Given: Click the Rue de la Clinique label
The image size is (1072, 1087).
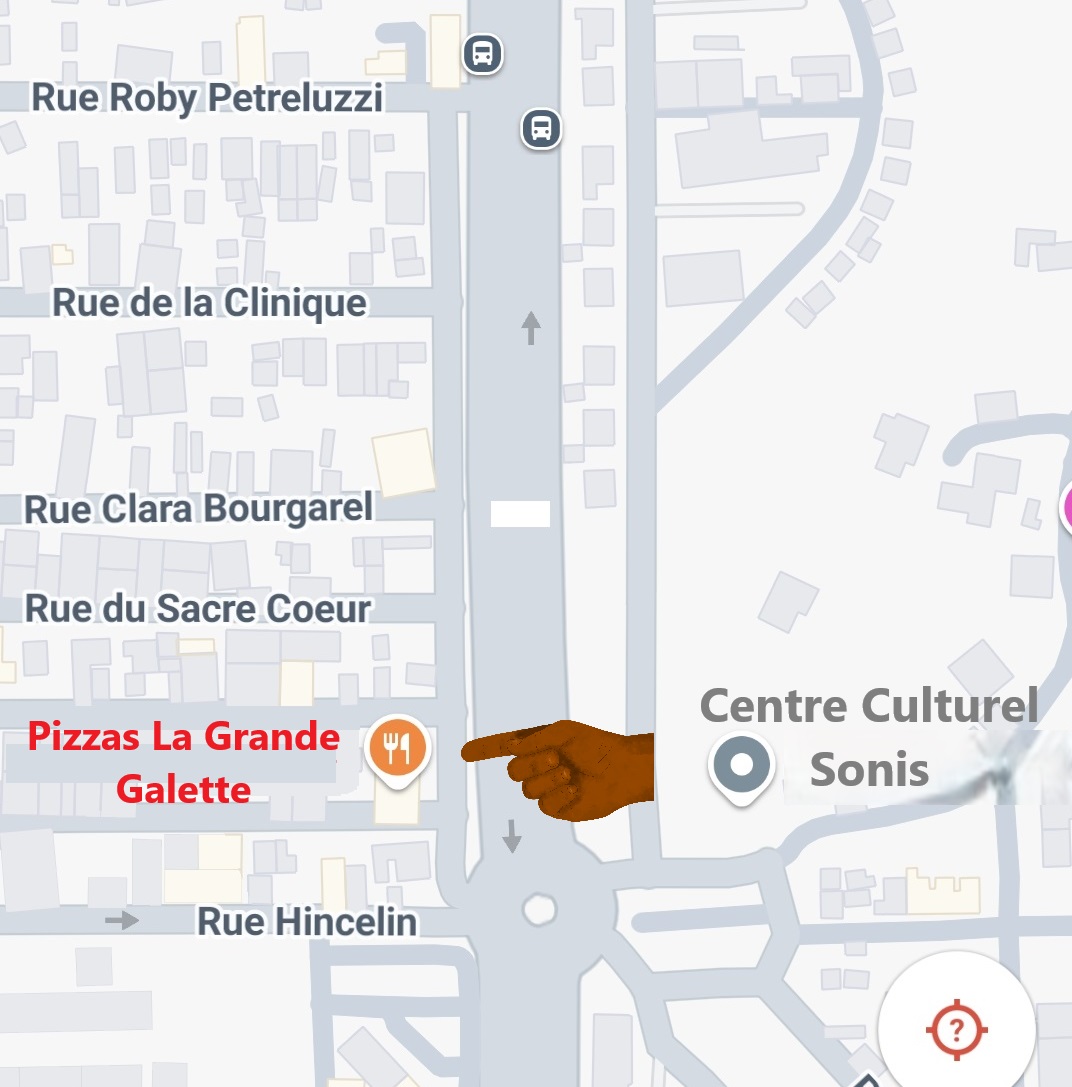Looking at the screenshot, I should click(210, 303).
